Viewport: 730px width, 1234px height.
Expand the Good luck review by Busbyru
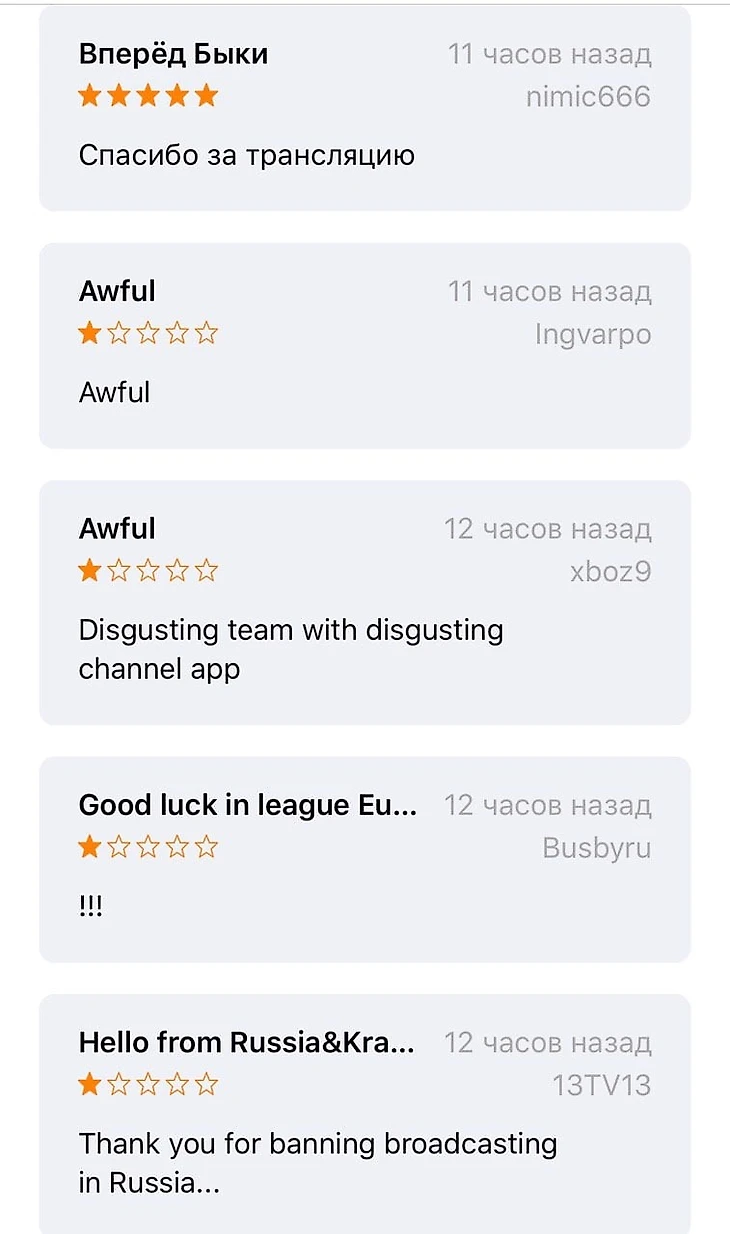click(x=364, y=859)
